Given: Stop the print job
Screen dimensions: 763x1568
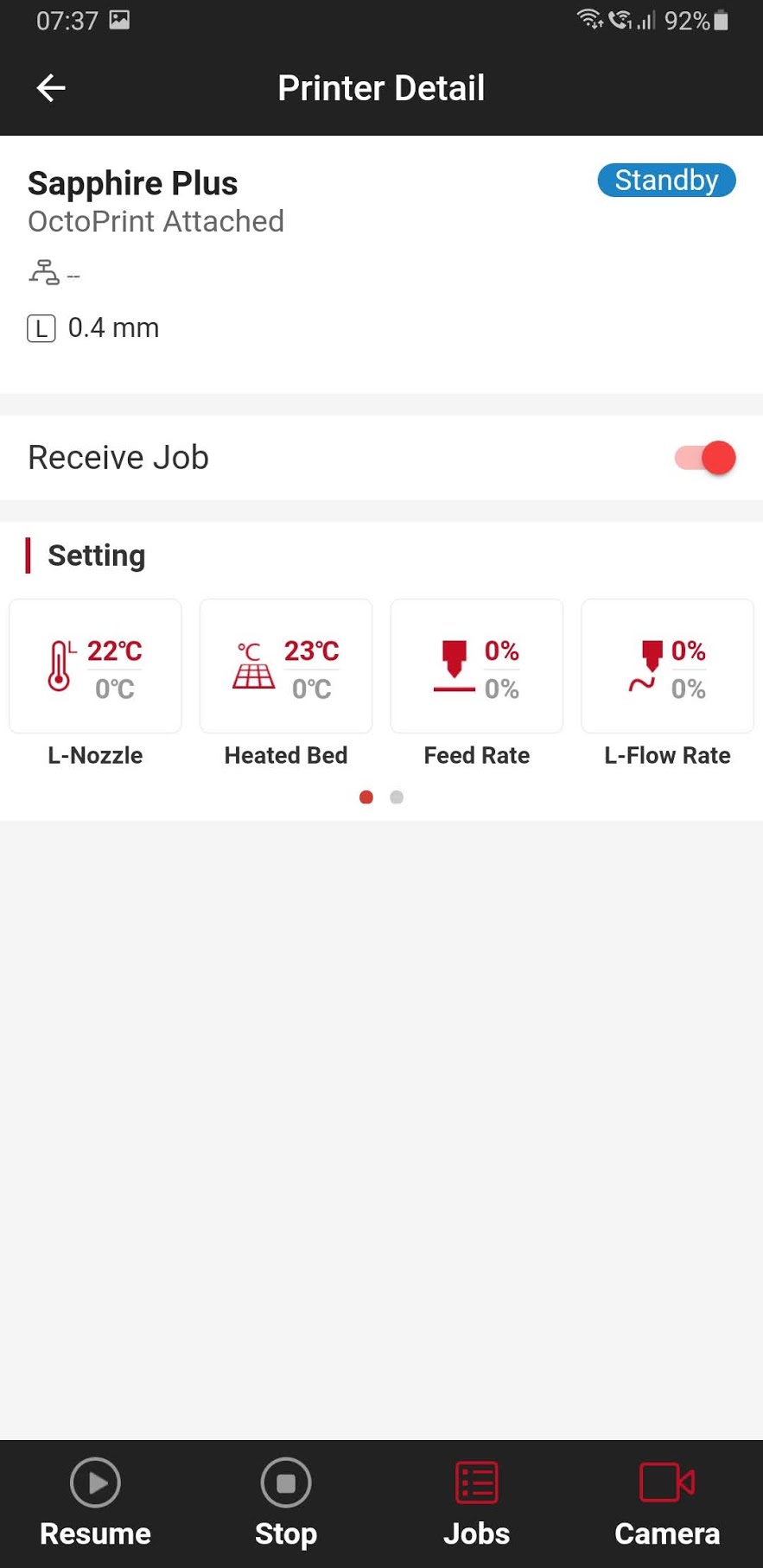Looking at the screenshot, I should coord(286,1502).
